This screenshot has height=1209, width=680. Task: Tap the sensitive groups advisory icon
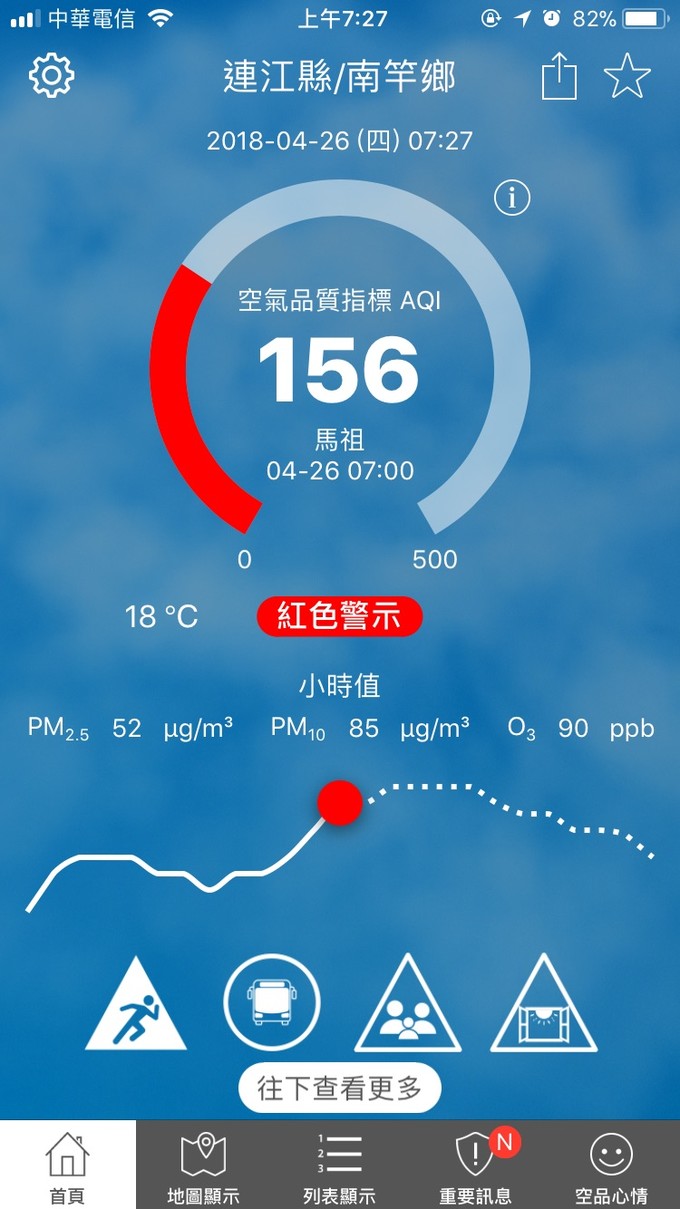pyautogui.click(x=407, y=1007)
